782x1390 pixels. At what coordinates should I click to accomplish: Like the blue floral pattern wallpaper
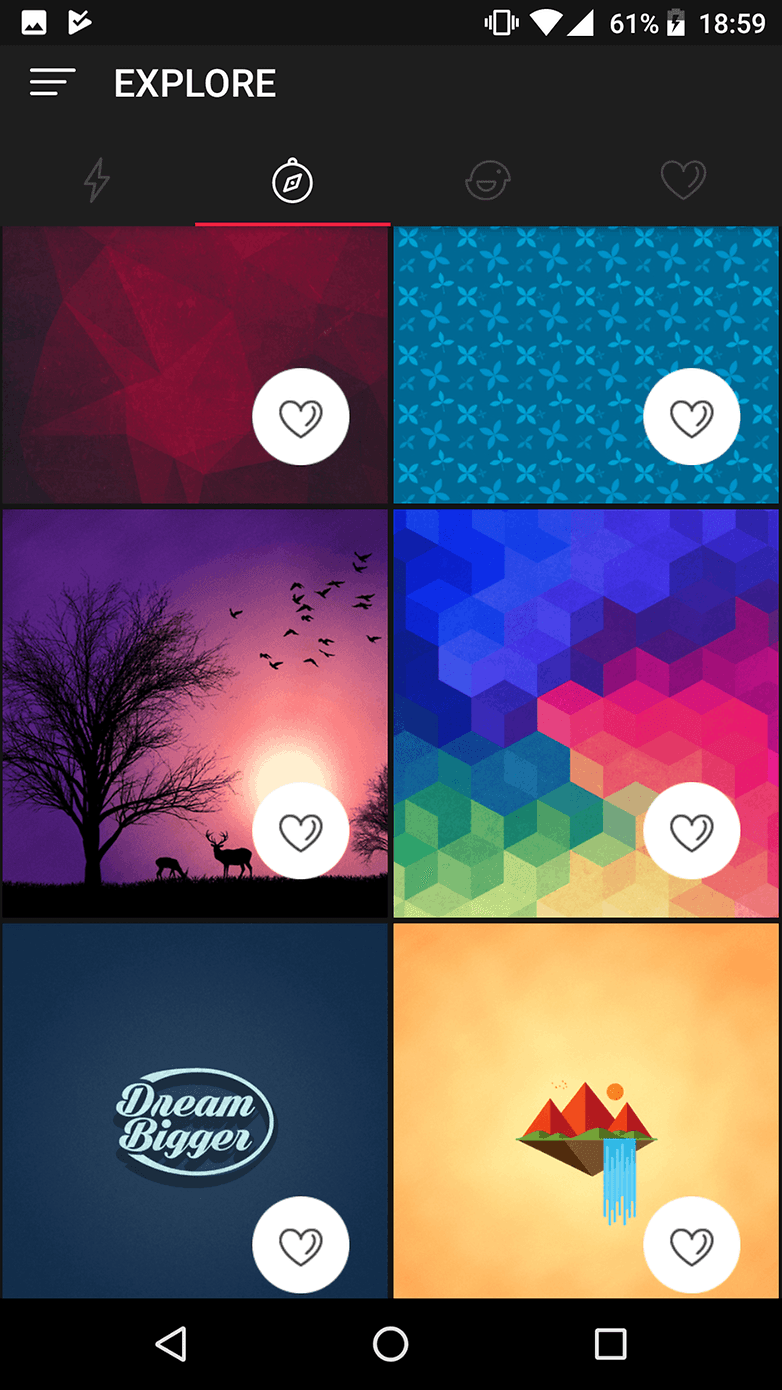point(692,417)
